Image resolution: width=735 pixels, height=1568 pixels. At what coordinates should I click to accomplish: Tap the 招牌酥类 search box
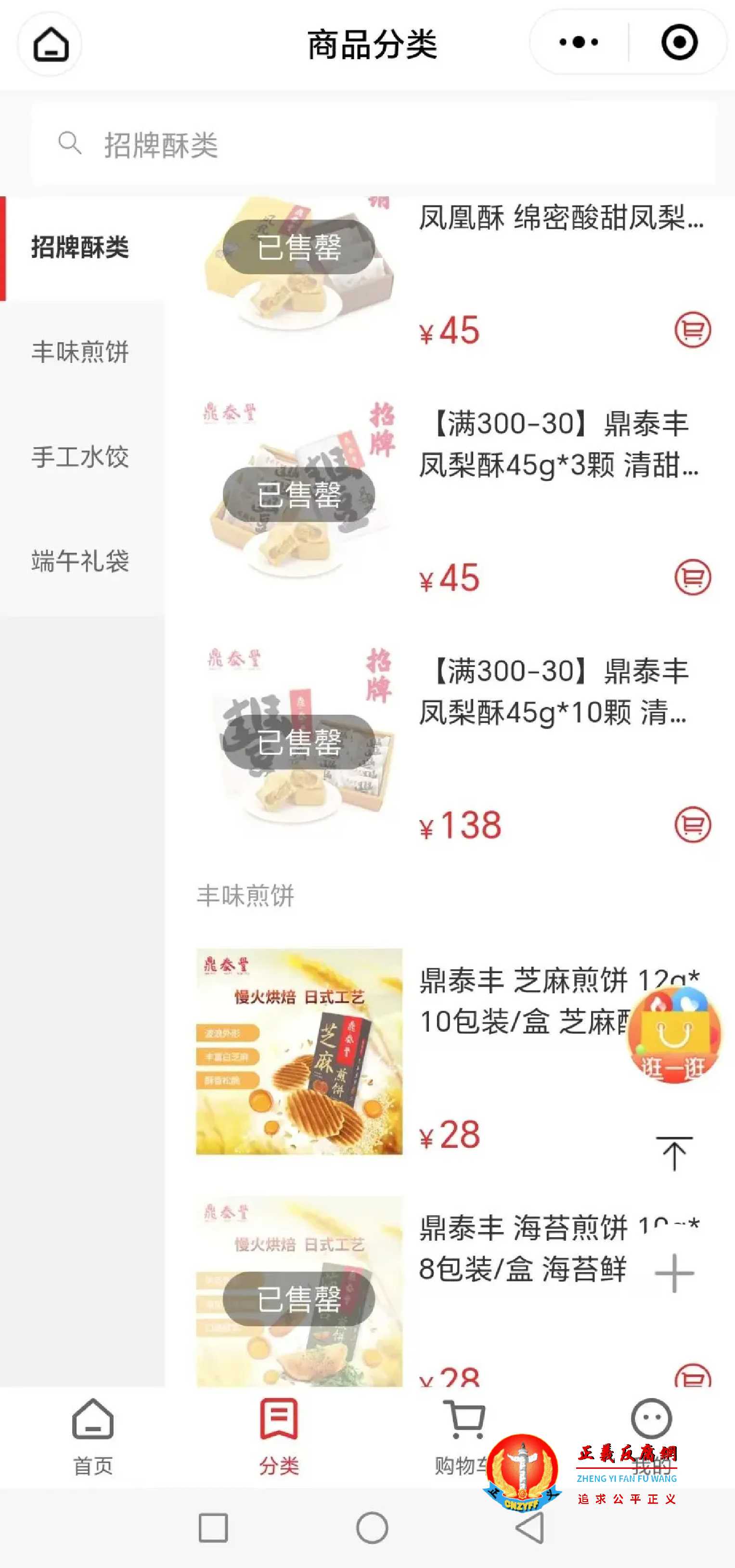pyautogui.click(x=373, y=144)
